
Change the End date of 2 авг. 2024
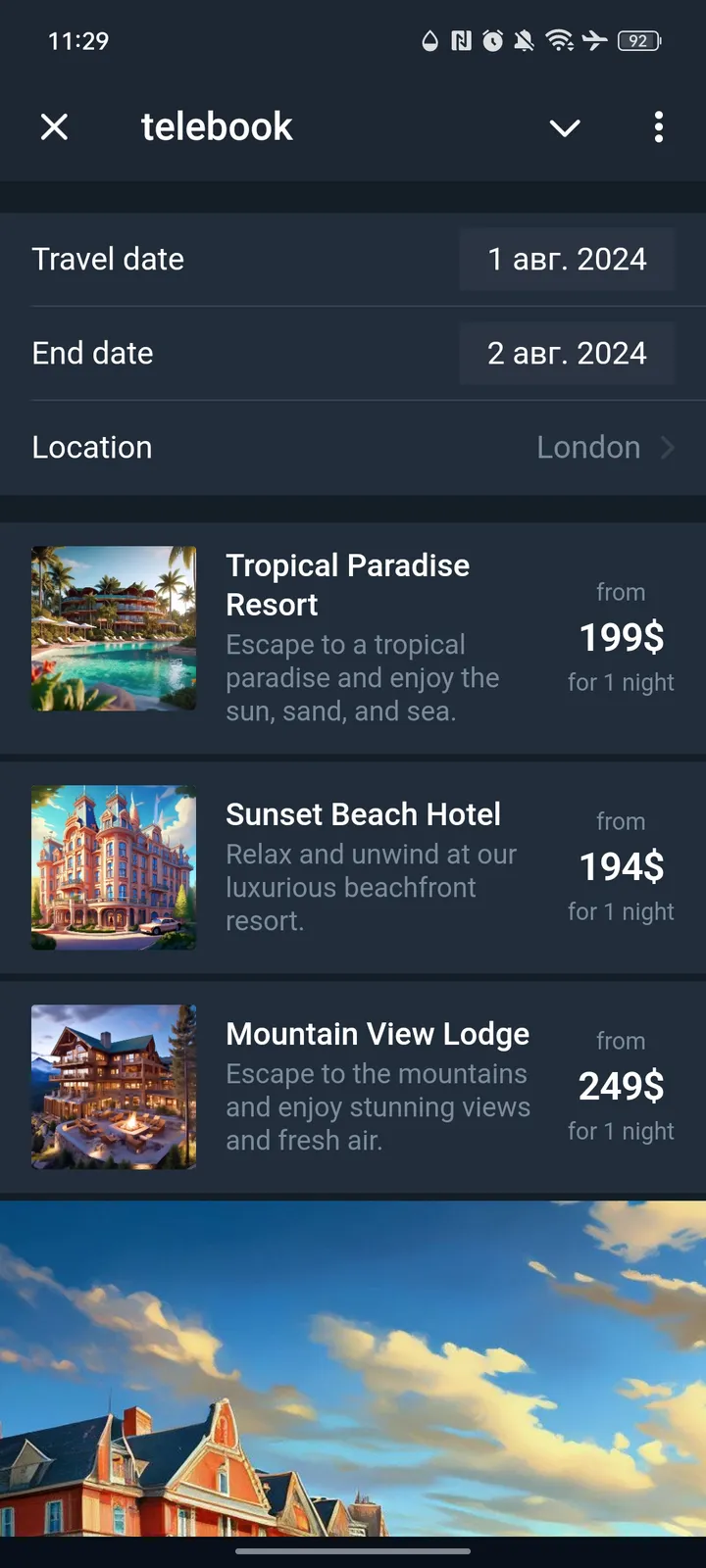[567, 353]
